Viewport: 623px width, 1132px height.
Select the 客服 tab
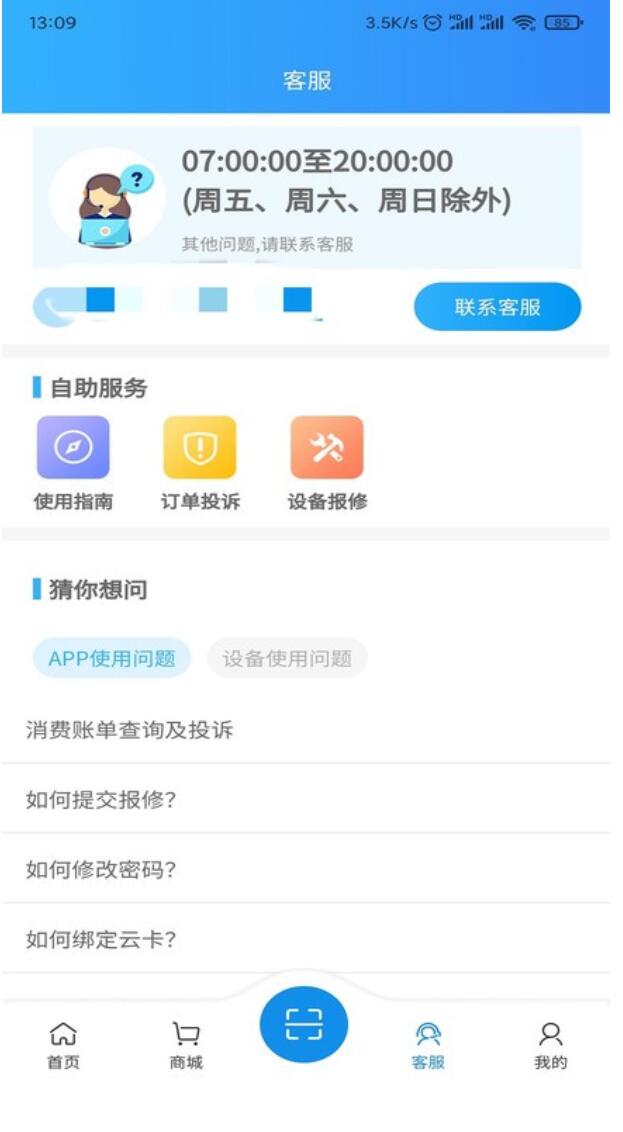point(428,1045)
